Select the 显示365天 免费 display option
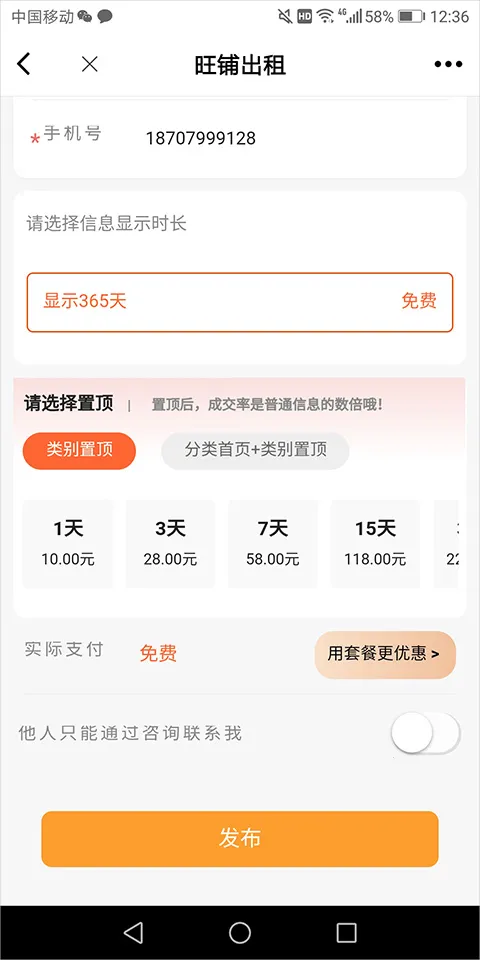480x960 pixels. pos(239,302)
